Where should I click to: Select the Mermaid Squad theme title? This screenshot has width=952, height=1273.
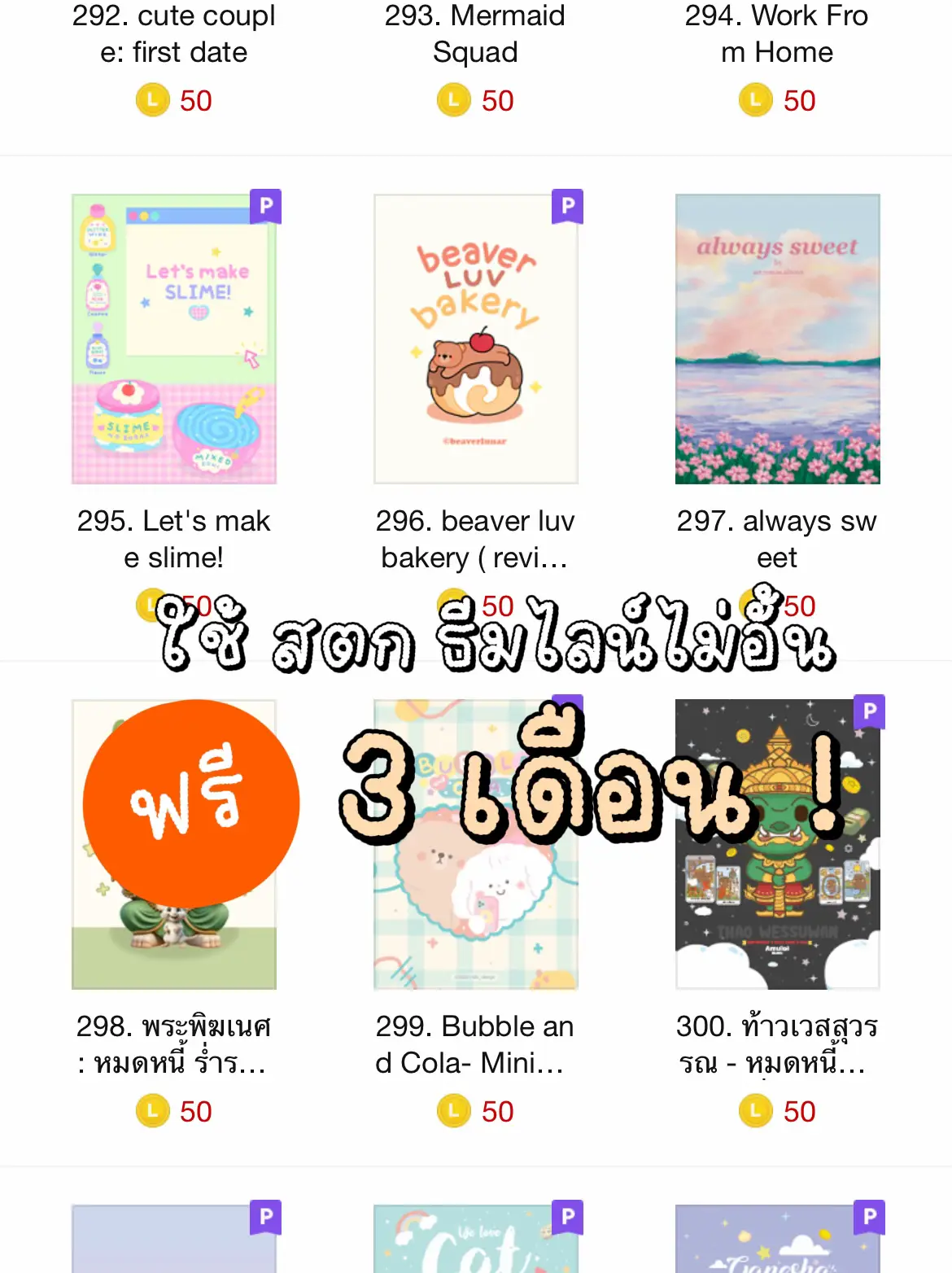[x=474, y=34]
